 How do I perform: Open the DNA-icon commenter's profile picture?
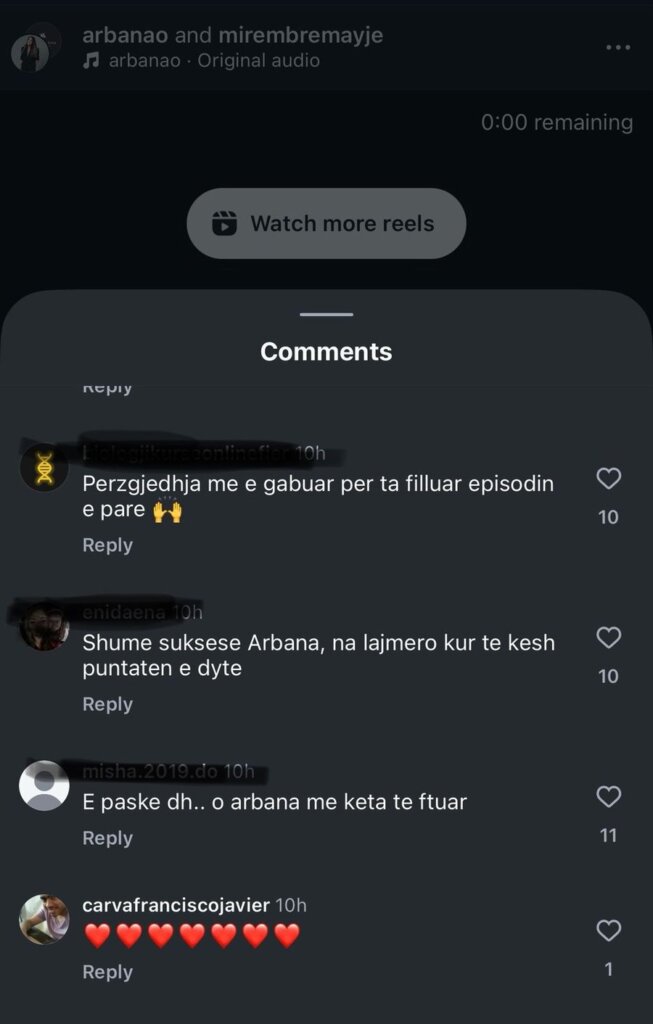point(44,467)
